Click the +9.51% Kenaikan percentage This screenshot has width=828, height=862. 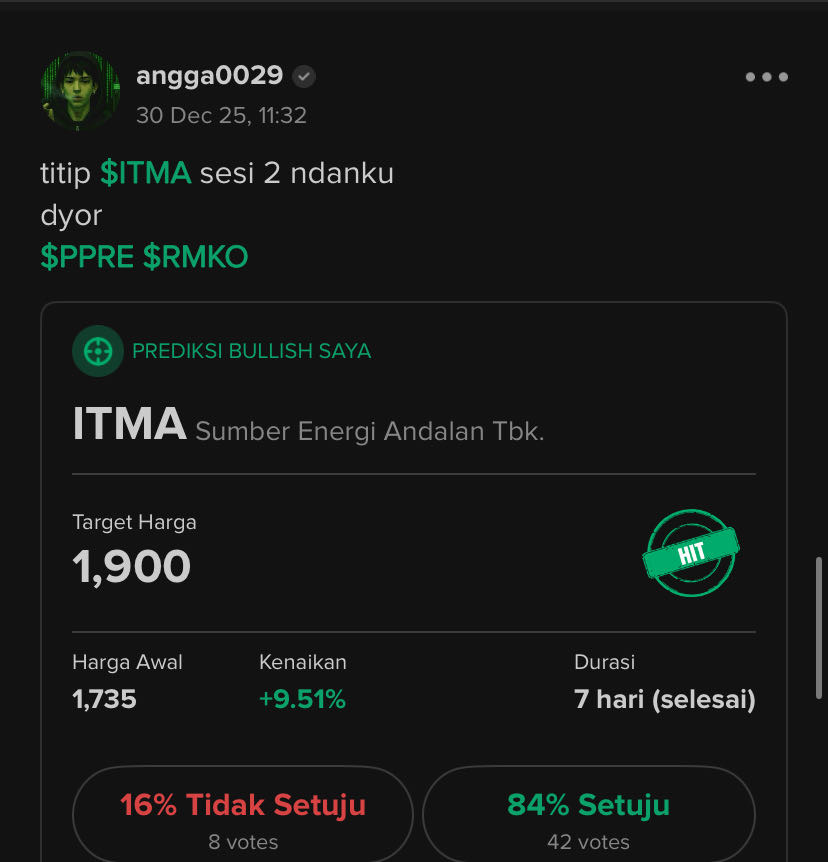(302, 699)
